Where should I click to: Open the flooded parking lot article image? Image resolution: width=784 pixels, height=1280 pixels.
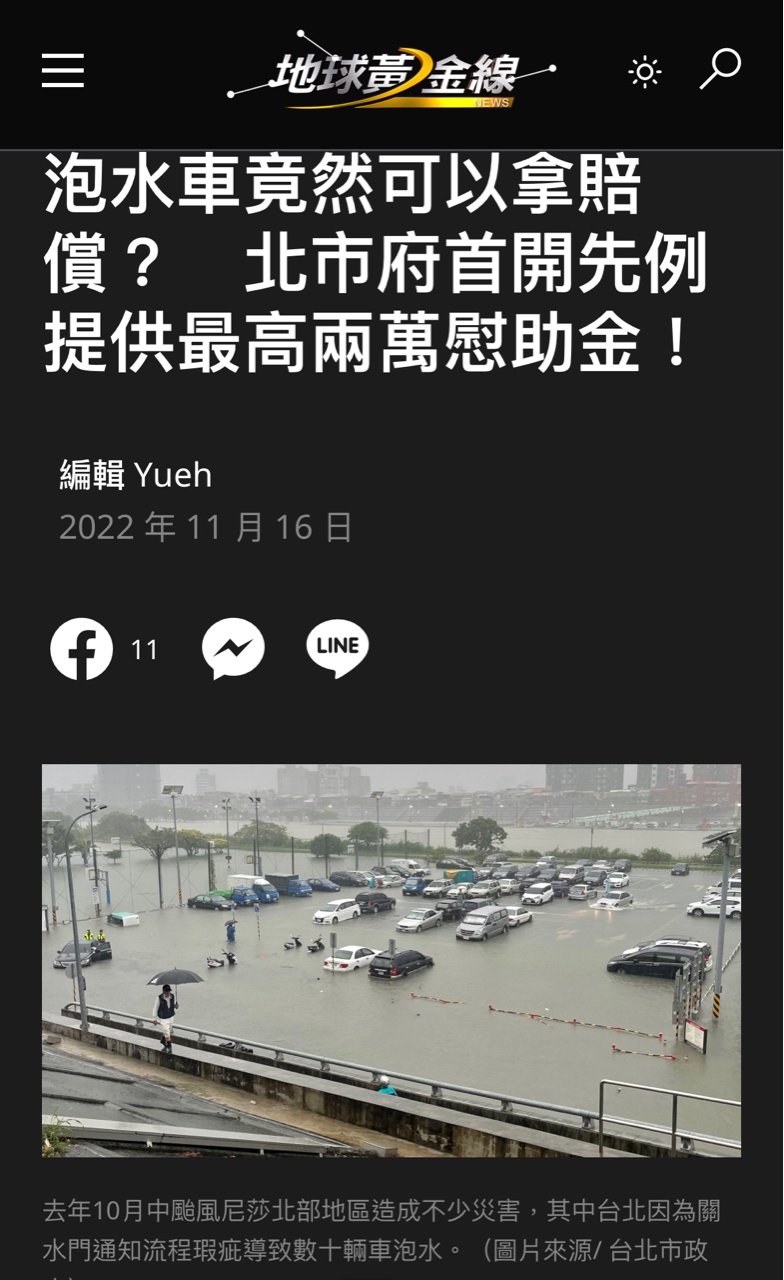pyautogui.click(x=391, y=960)
